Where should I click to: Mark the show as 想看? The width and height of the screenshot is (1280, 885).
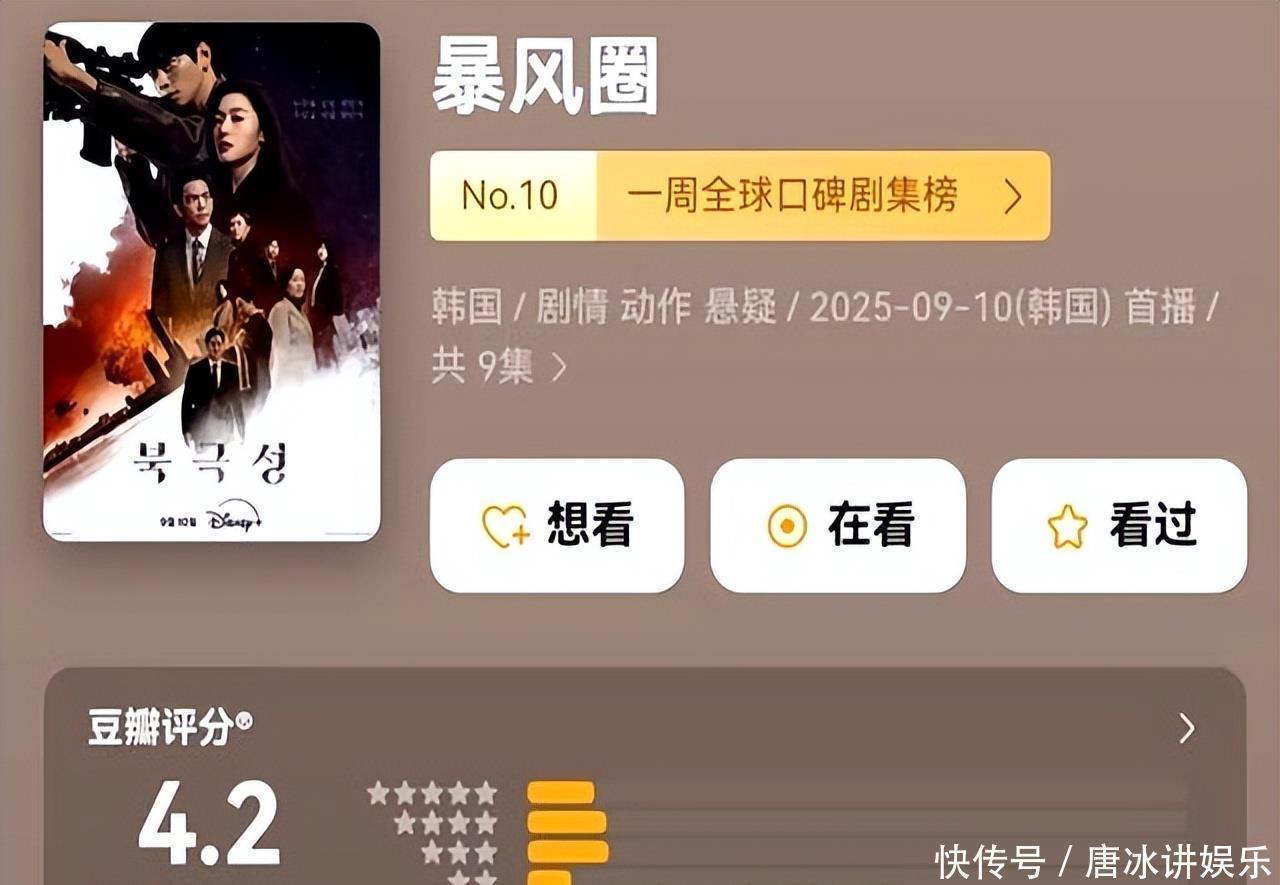557,525
